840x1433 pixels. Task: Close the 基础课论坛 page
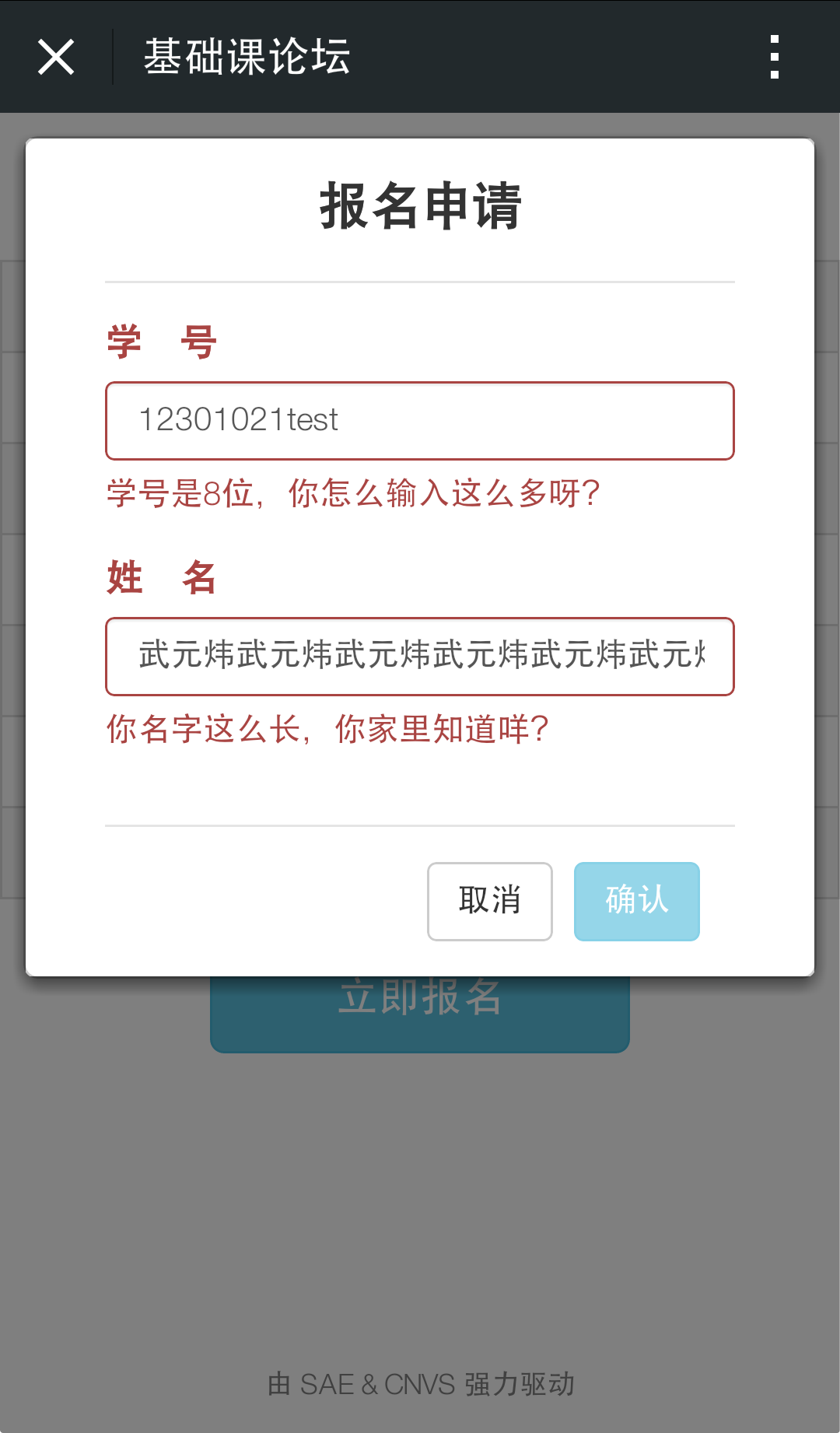click(x=56, y=57)
